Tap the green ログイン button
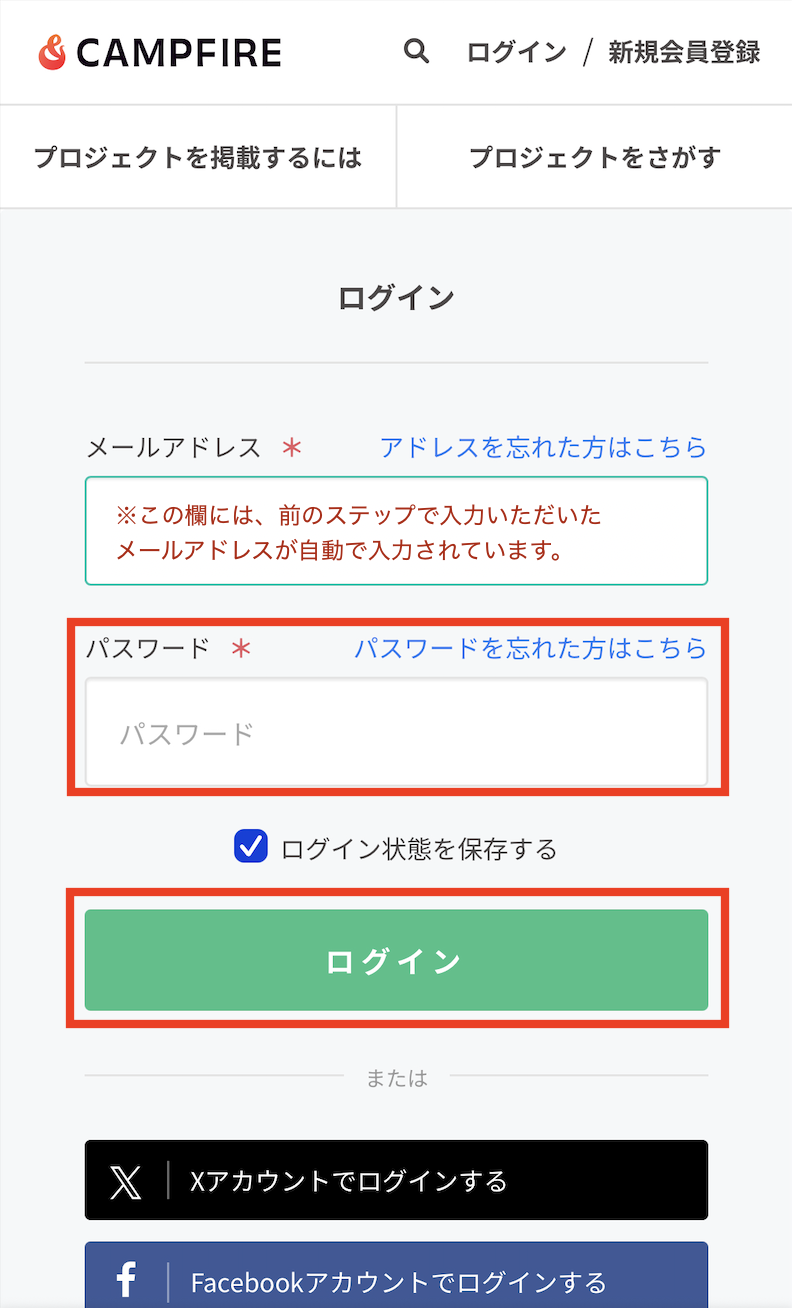This screenshot has height=1308, width=792. 396,960
